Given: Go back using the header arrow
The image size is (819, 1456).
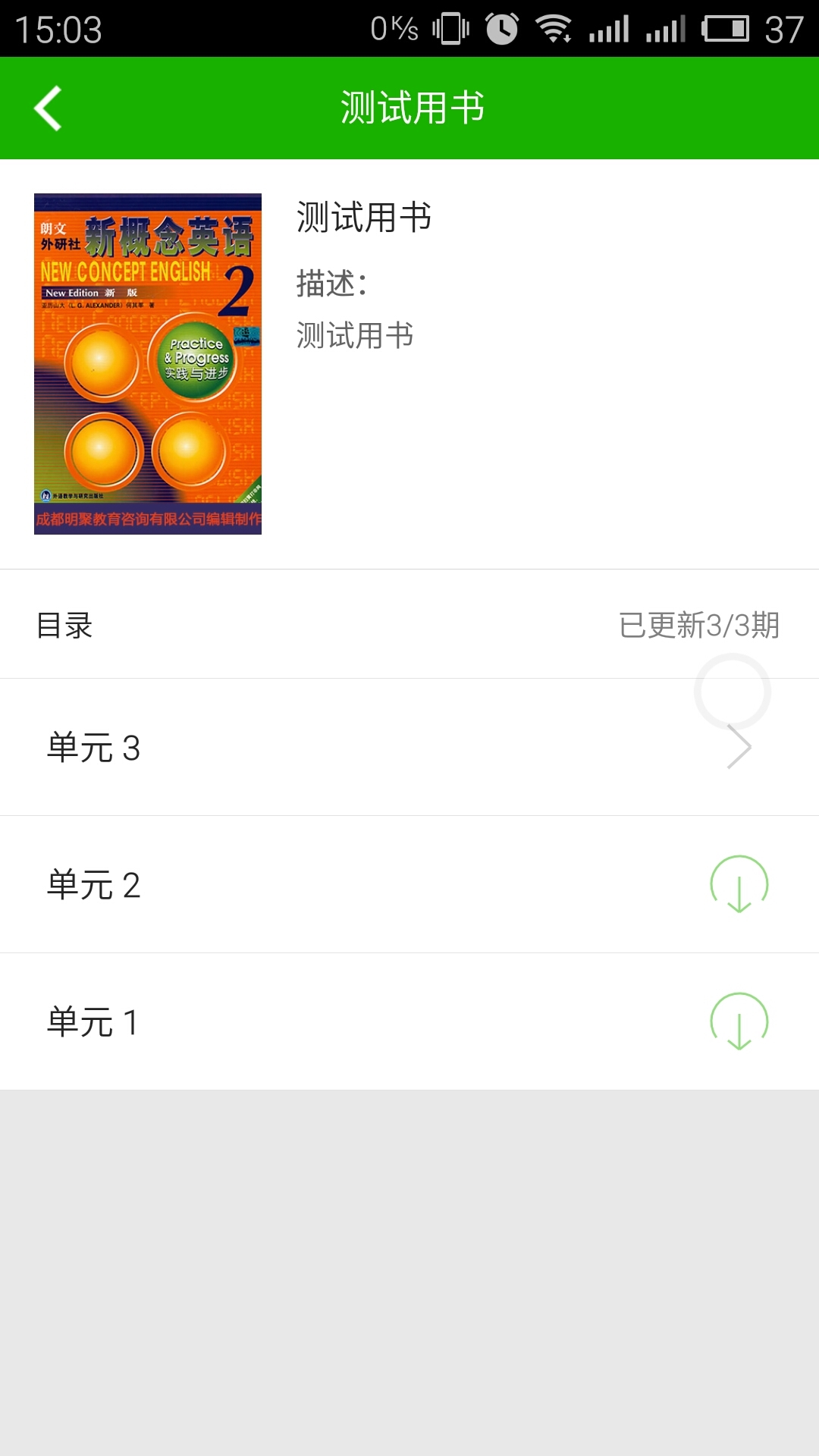Looking at the screenshot, I should point(48,108).
